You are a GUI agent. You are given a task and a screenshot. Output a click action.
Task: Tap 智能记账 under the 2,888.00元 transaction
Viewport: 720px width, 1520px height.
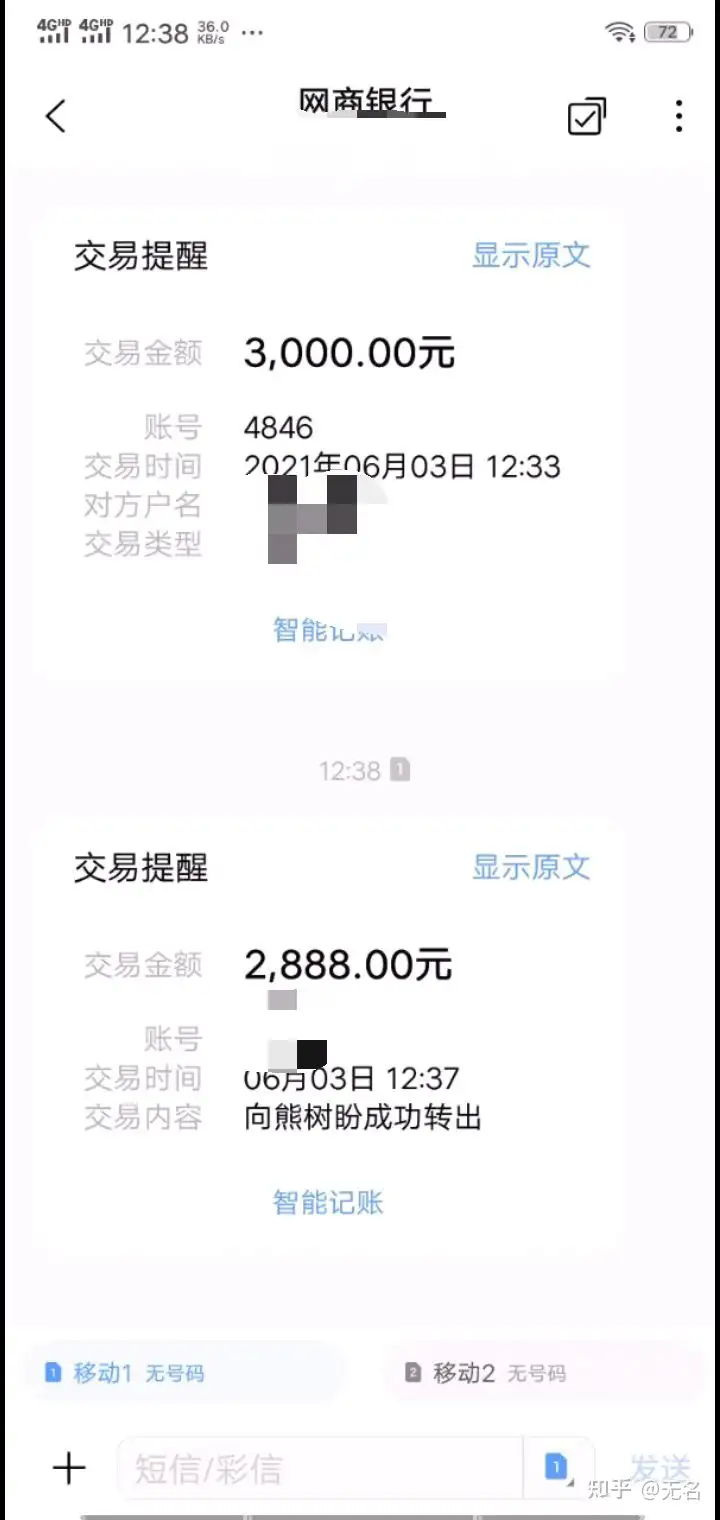pos(328,1202)
